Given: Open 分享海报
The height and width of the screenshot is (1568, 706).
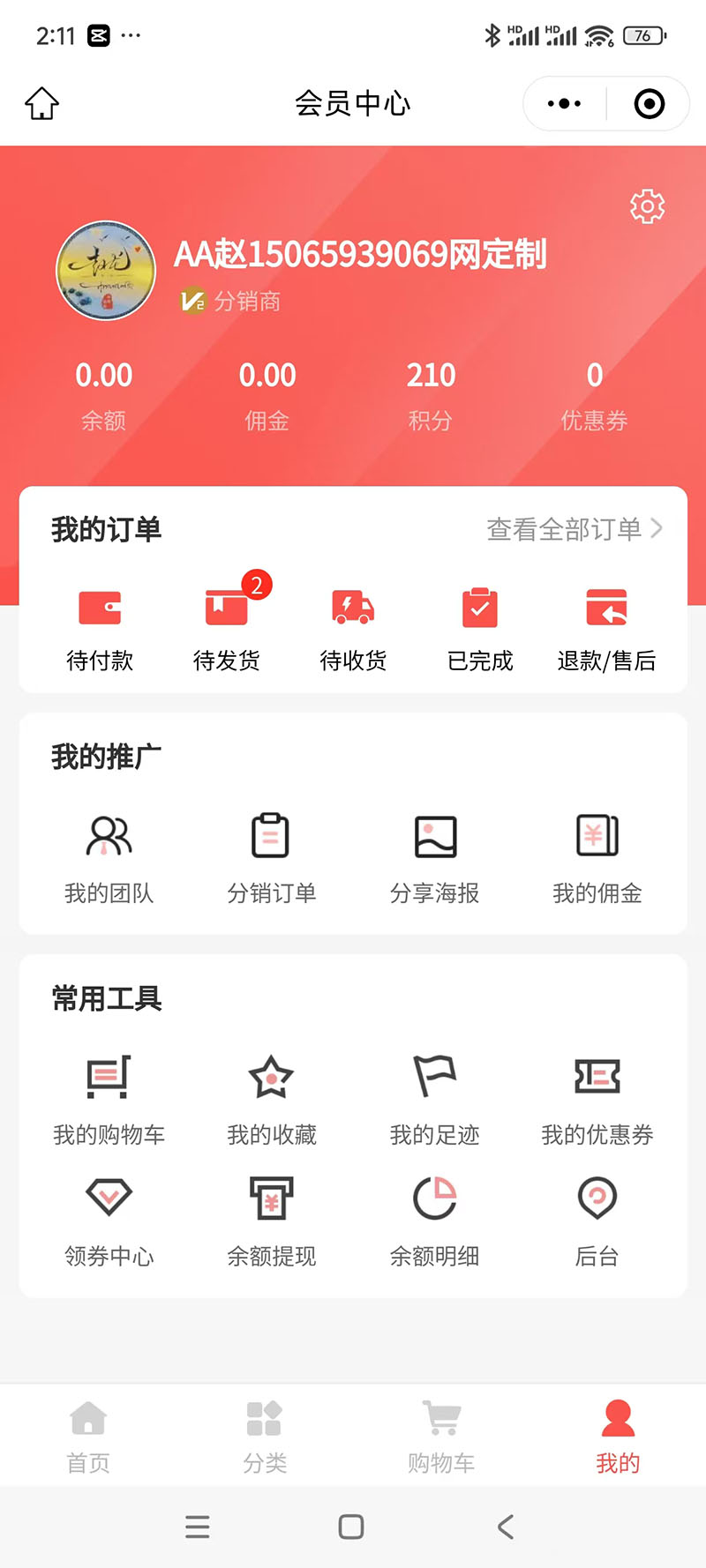Looking at the screenshot, I should coord(435,859).
